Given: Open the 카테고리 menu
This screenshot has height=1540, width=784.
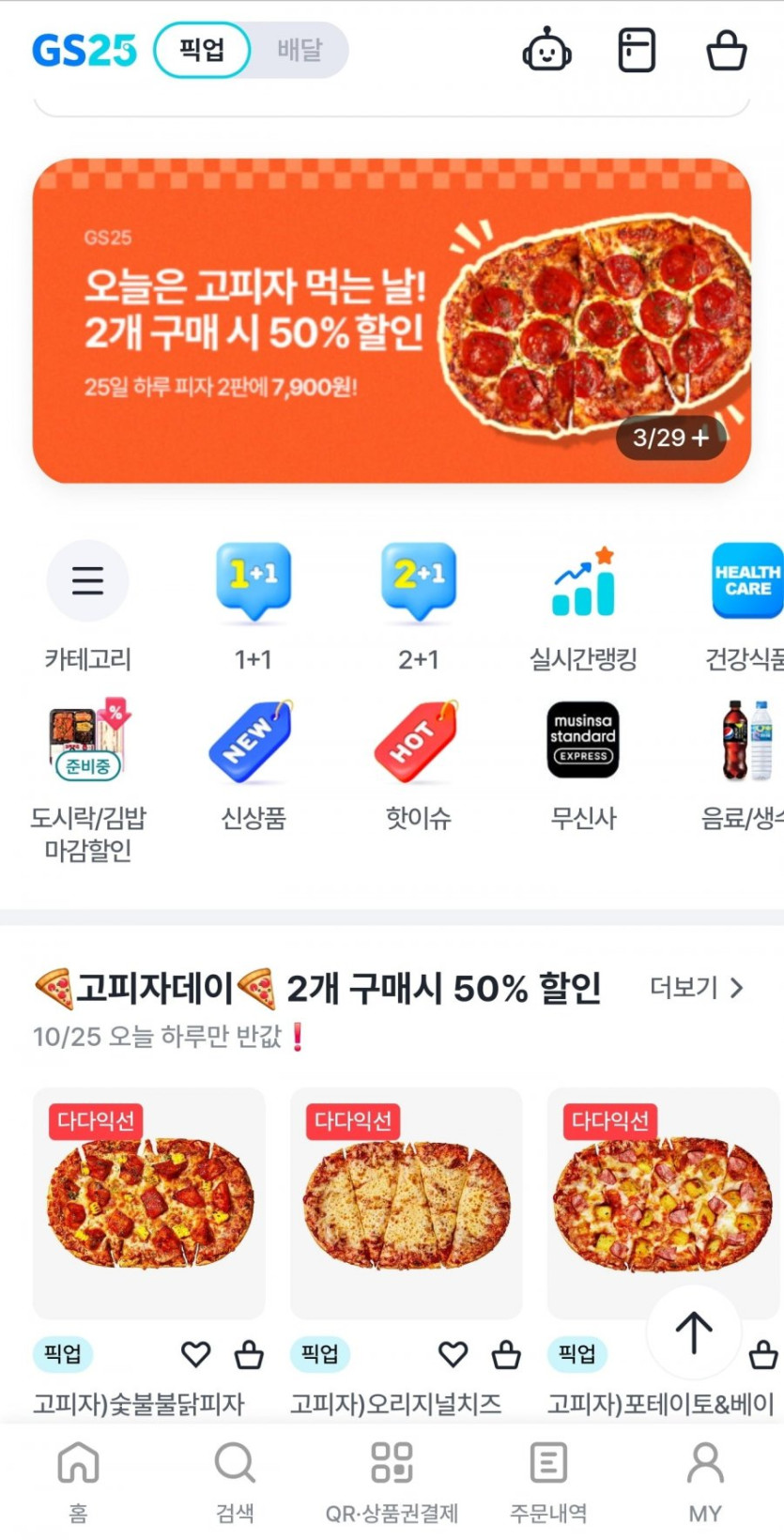Looking at the screenshot, I should 87,606.
